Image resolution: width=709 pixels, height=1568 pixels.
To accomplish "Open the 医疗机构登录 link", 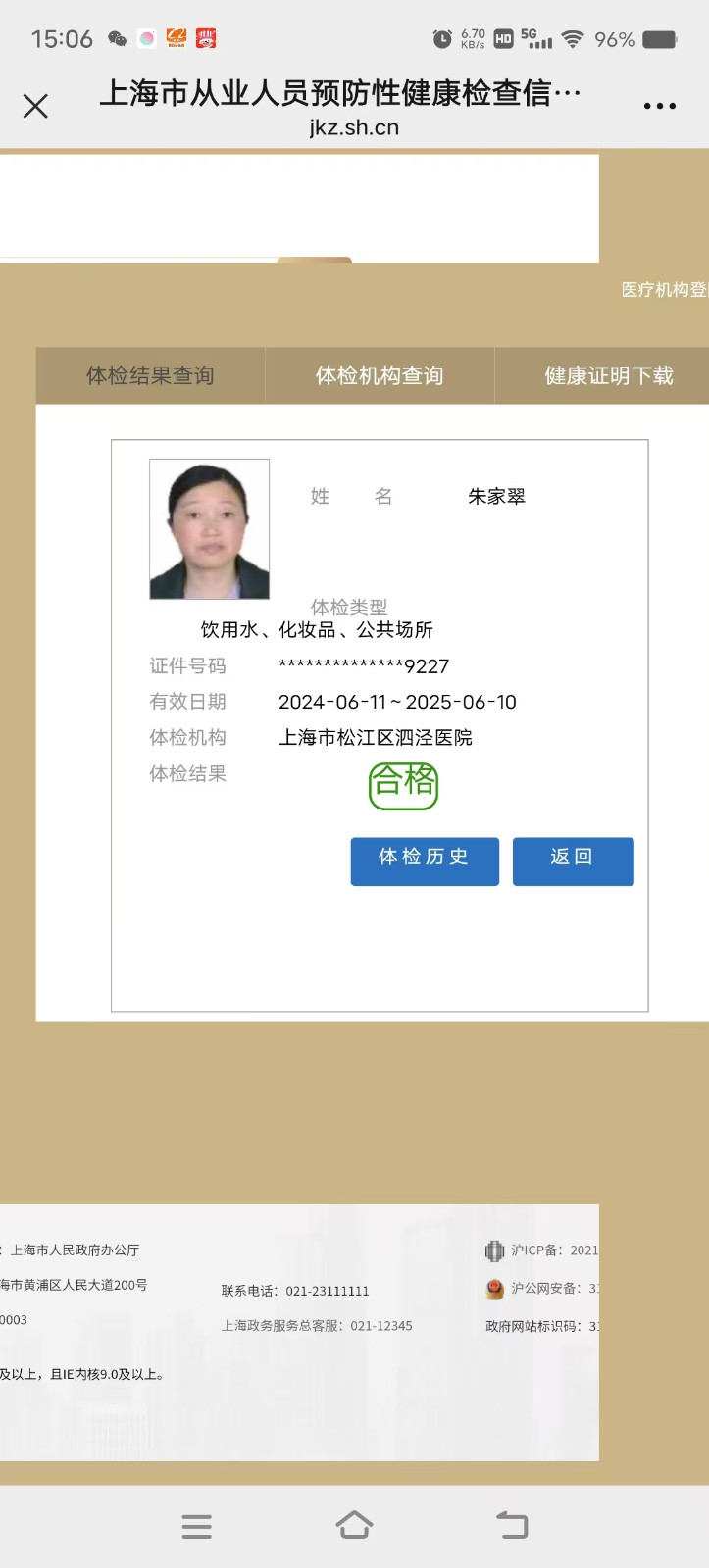I will coord(665,290).
